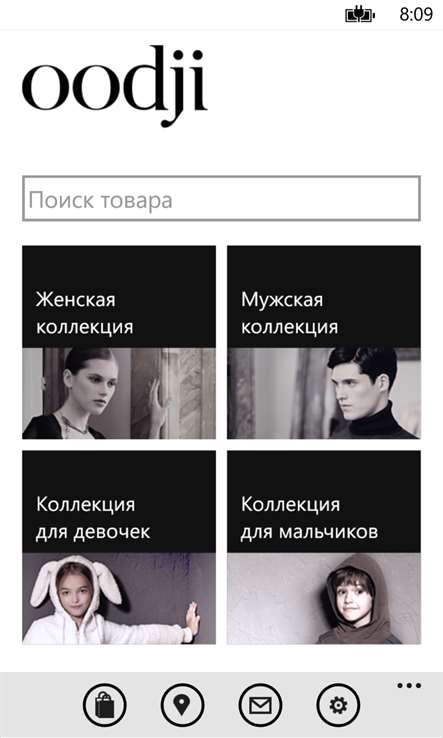The height and width of the screenshot is (738, 443).
Task: Open the envelope message icon
Action: coord(260,706)
